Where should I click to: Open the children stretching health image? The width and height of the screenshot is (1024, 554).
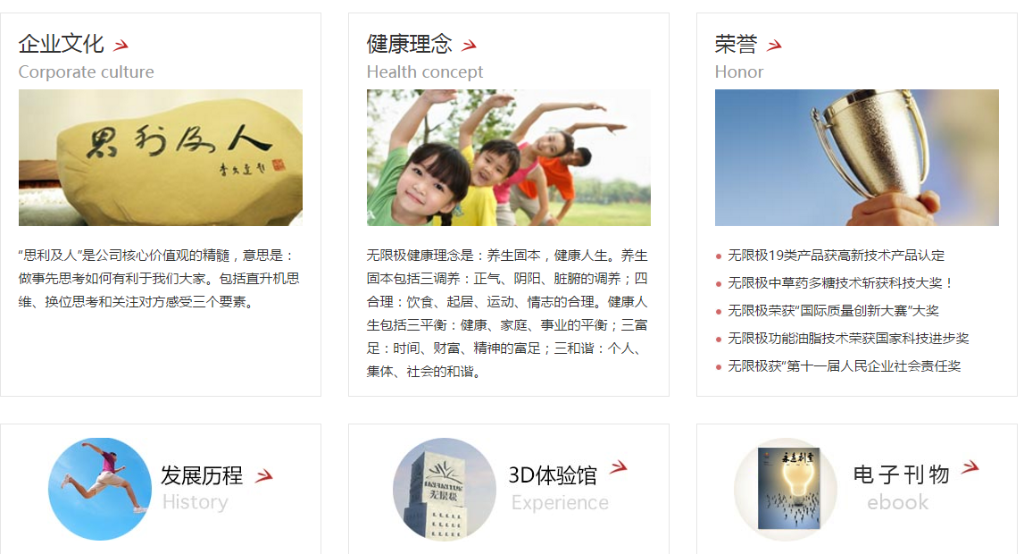[x=508, y=157]
